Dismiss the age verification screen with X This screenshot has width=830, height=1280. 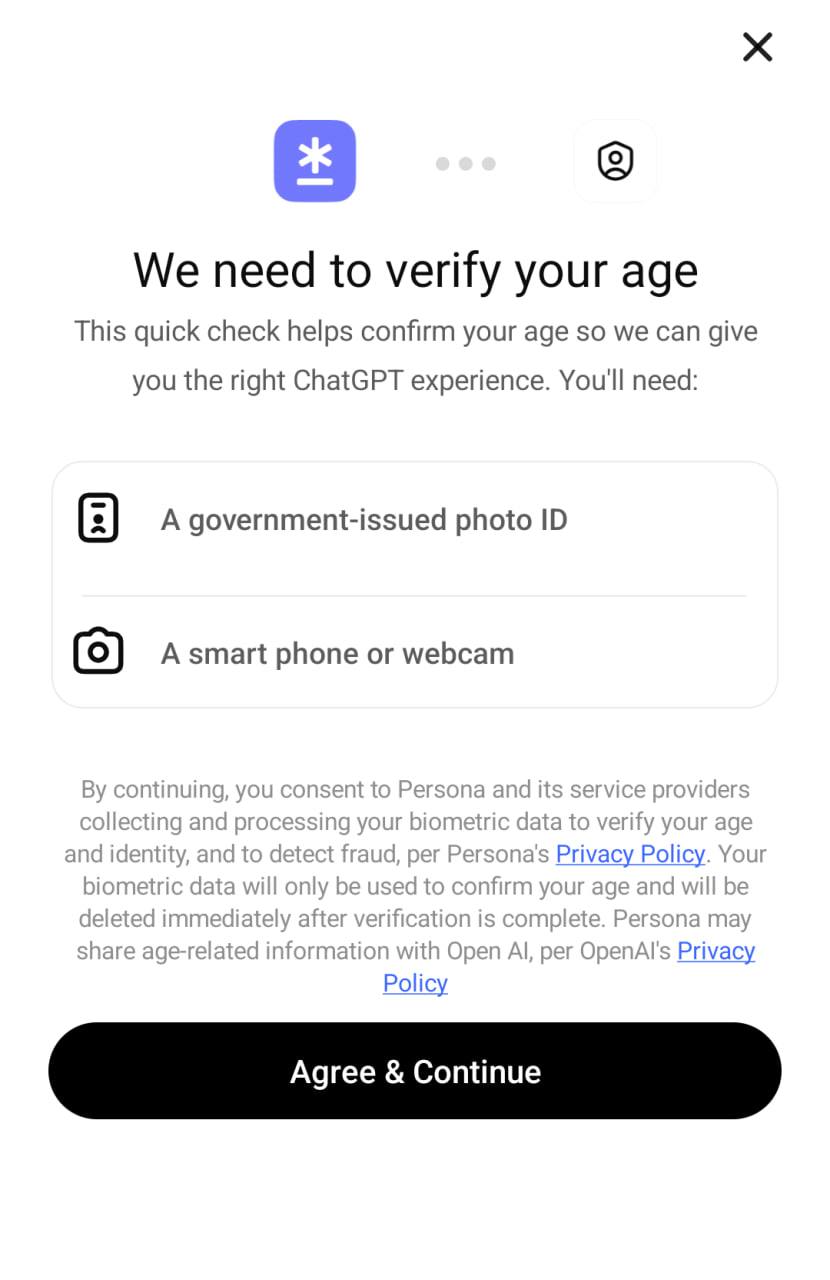point(757,47)
